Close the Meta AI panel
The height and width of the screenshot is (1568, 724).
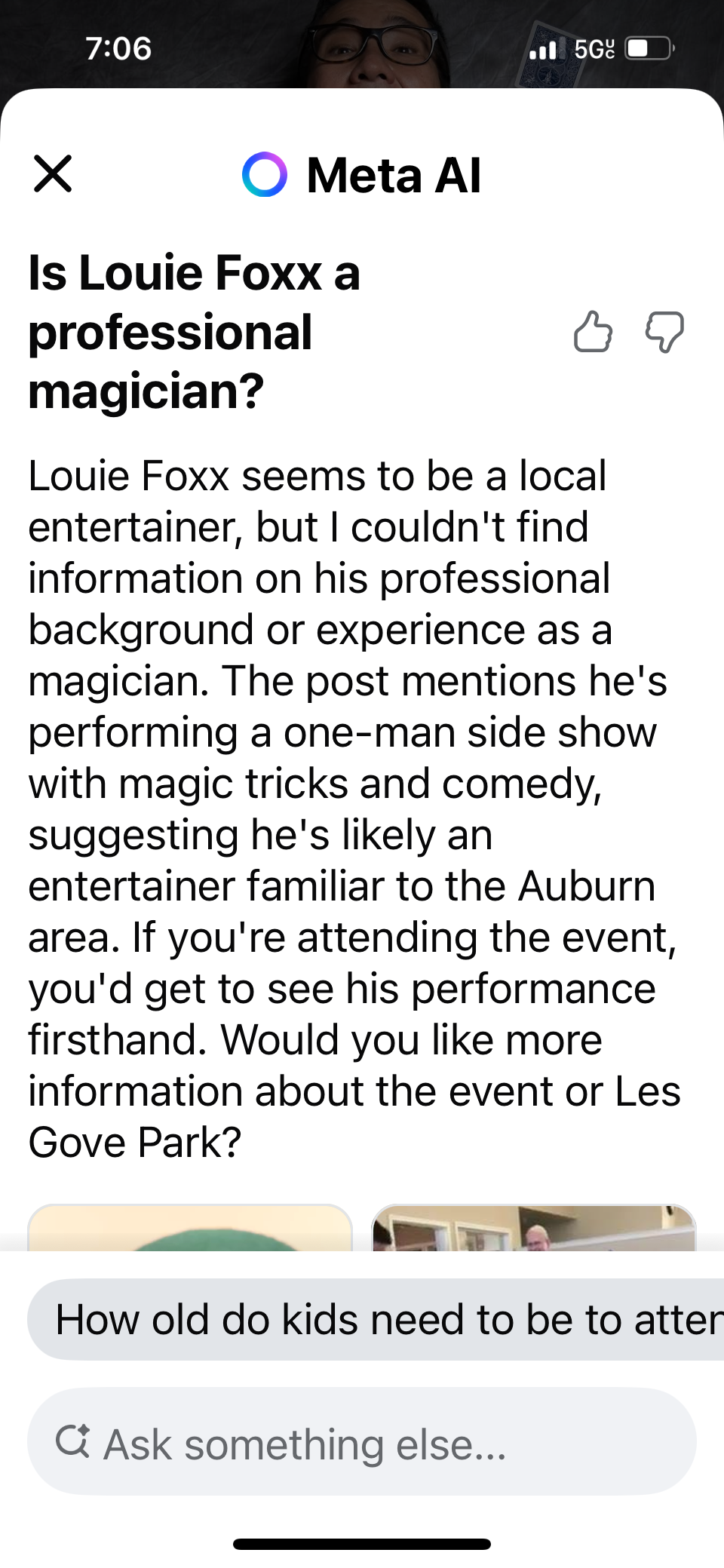coord(53,174)
